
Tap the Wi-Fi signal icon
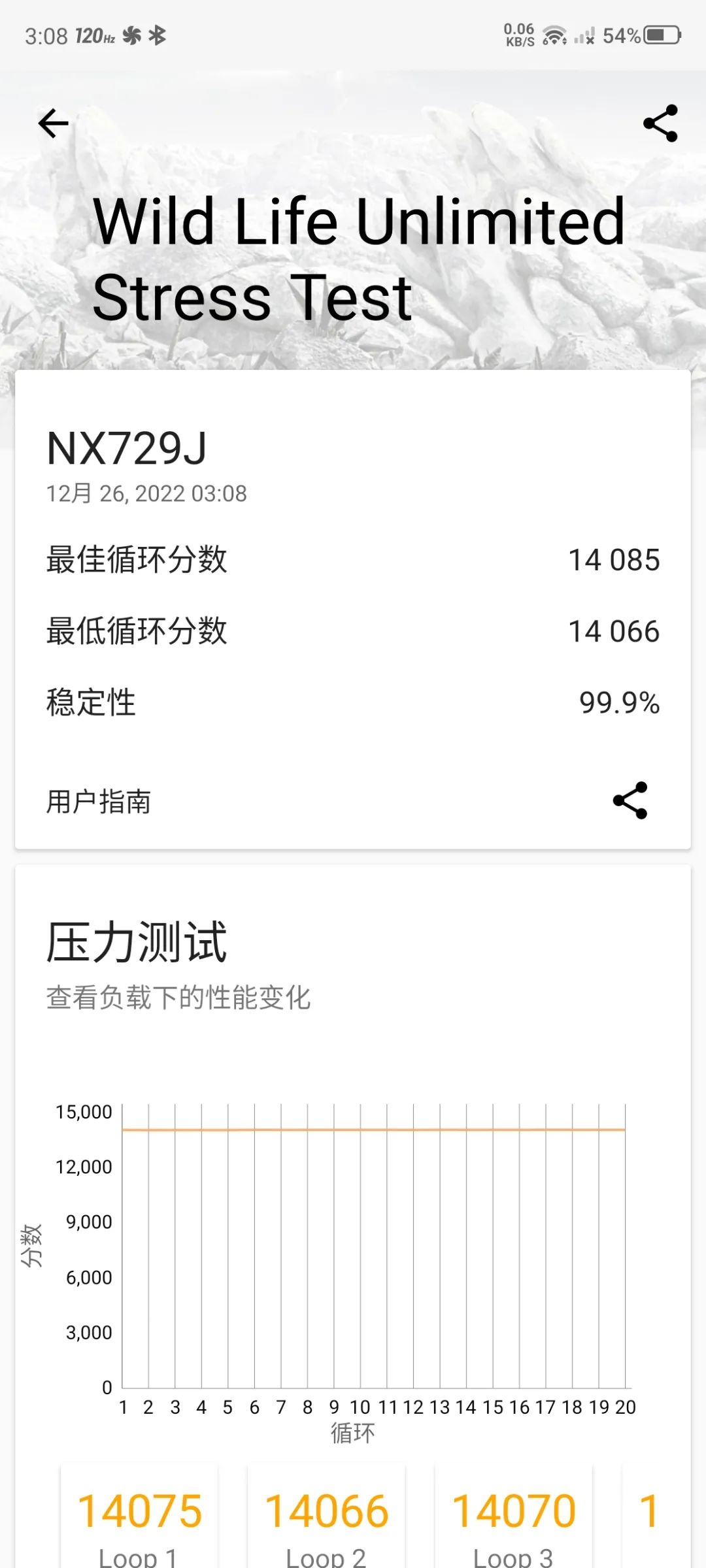click(554, 36)
